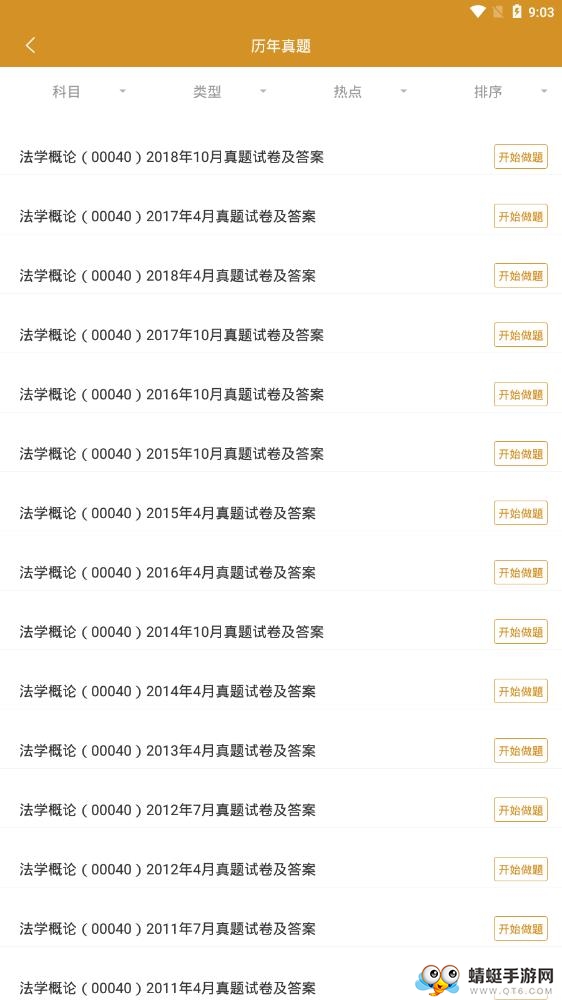
Task: Start the 2016年4月 exam with 开始做题
Action: click(521, 572)
